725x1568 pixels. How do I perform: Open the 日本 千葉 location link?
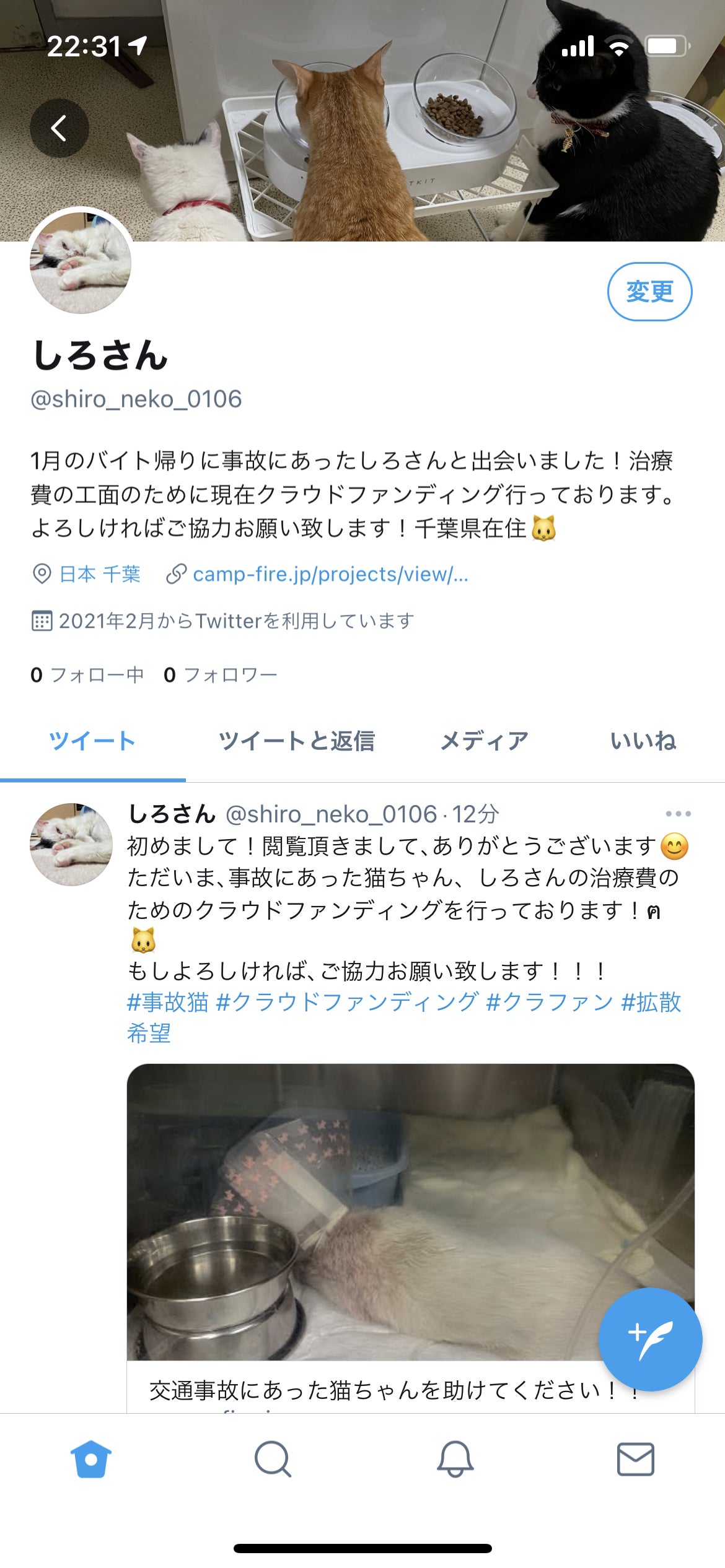click(x=99, y=574)
